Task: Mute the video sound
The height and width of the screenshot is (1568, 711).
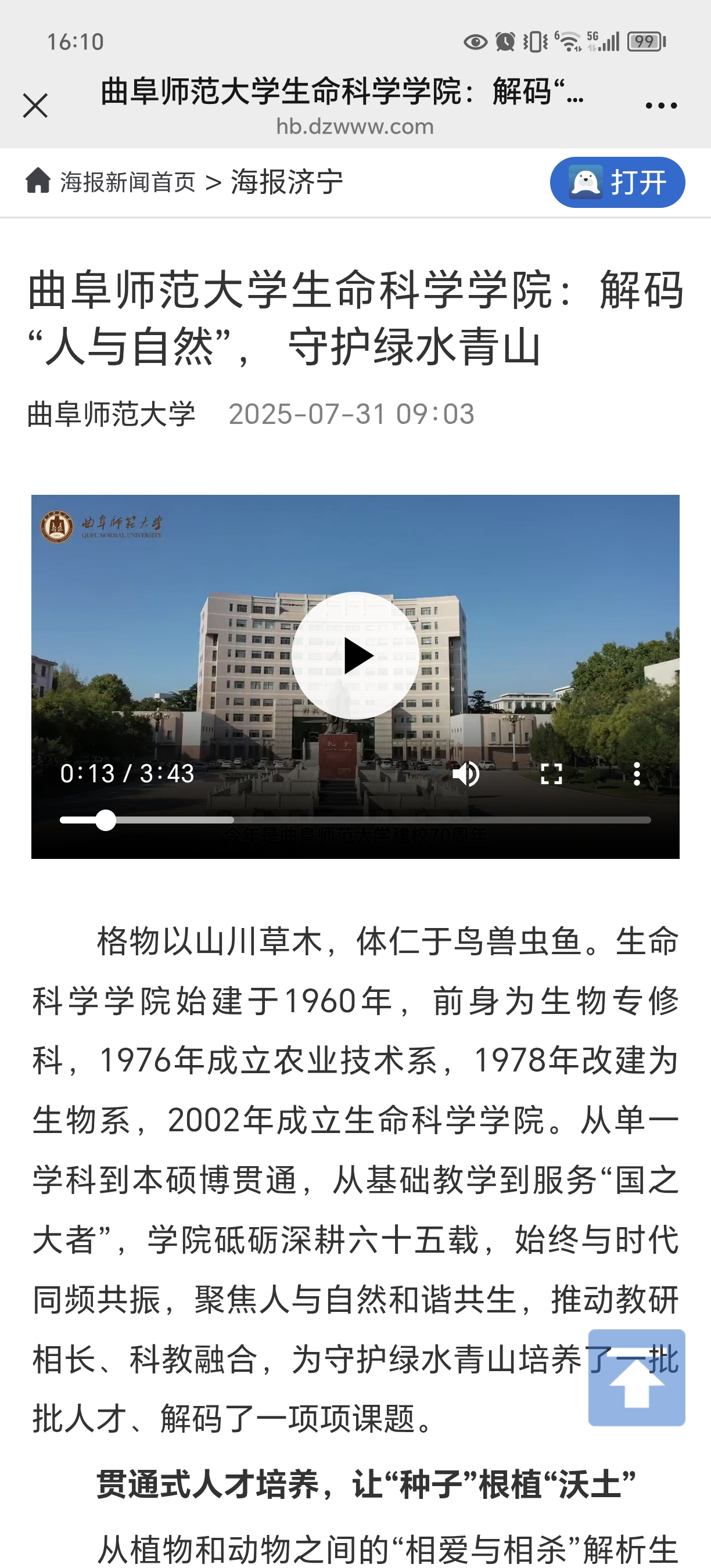Action: [466, 774]
